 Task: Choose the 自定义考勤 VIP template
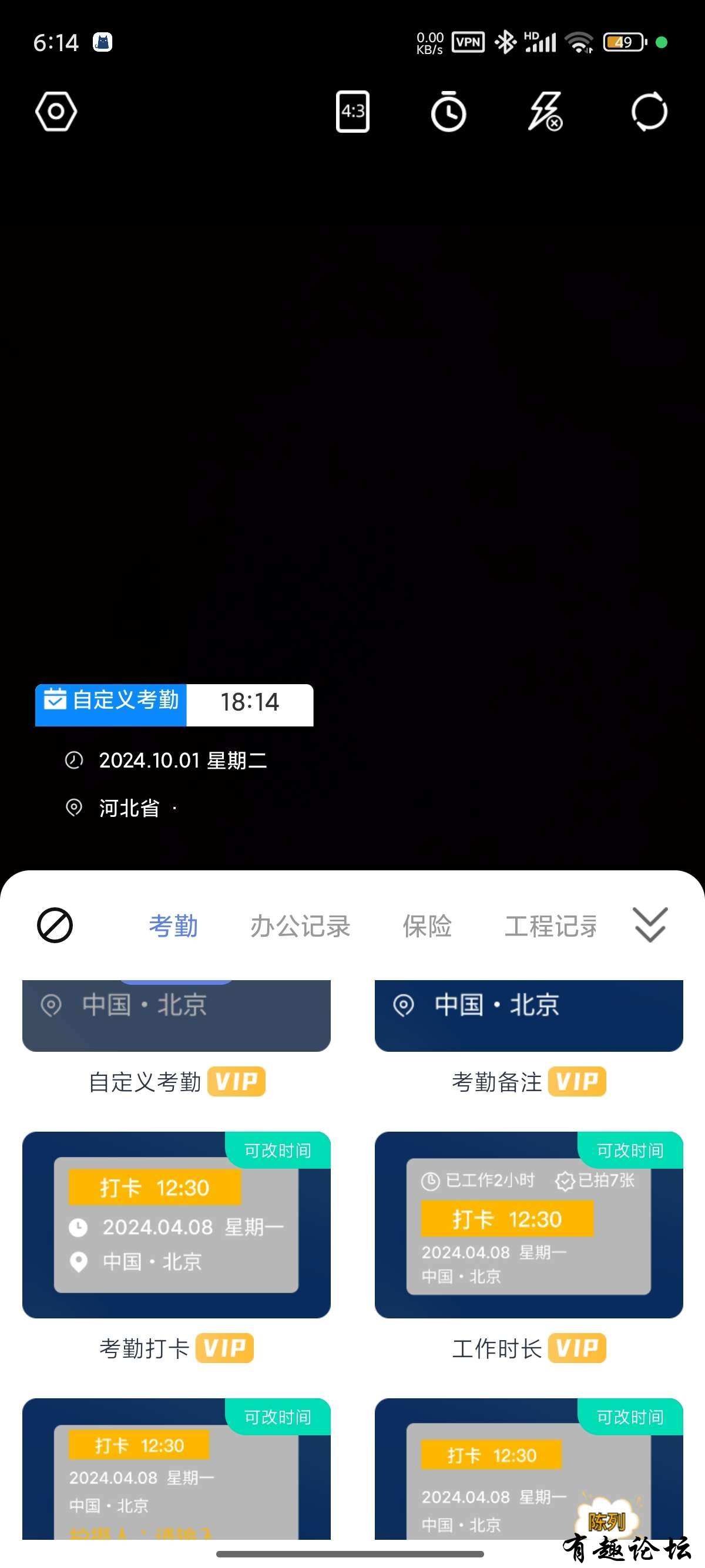[177, 1017]
